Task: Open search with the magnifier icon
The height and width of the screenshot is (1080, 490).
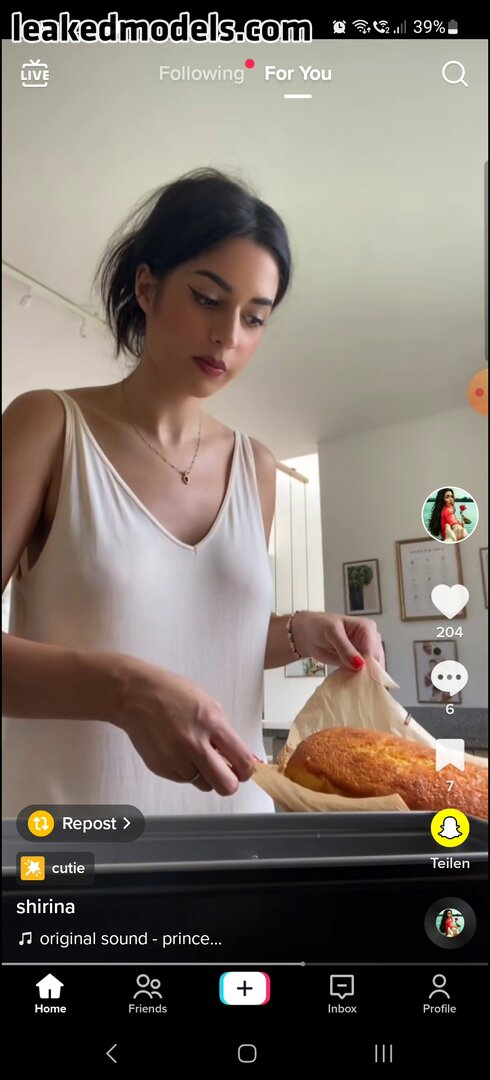Action: coord(454,74)
